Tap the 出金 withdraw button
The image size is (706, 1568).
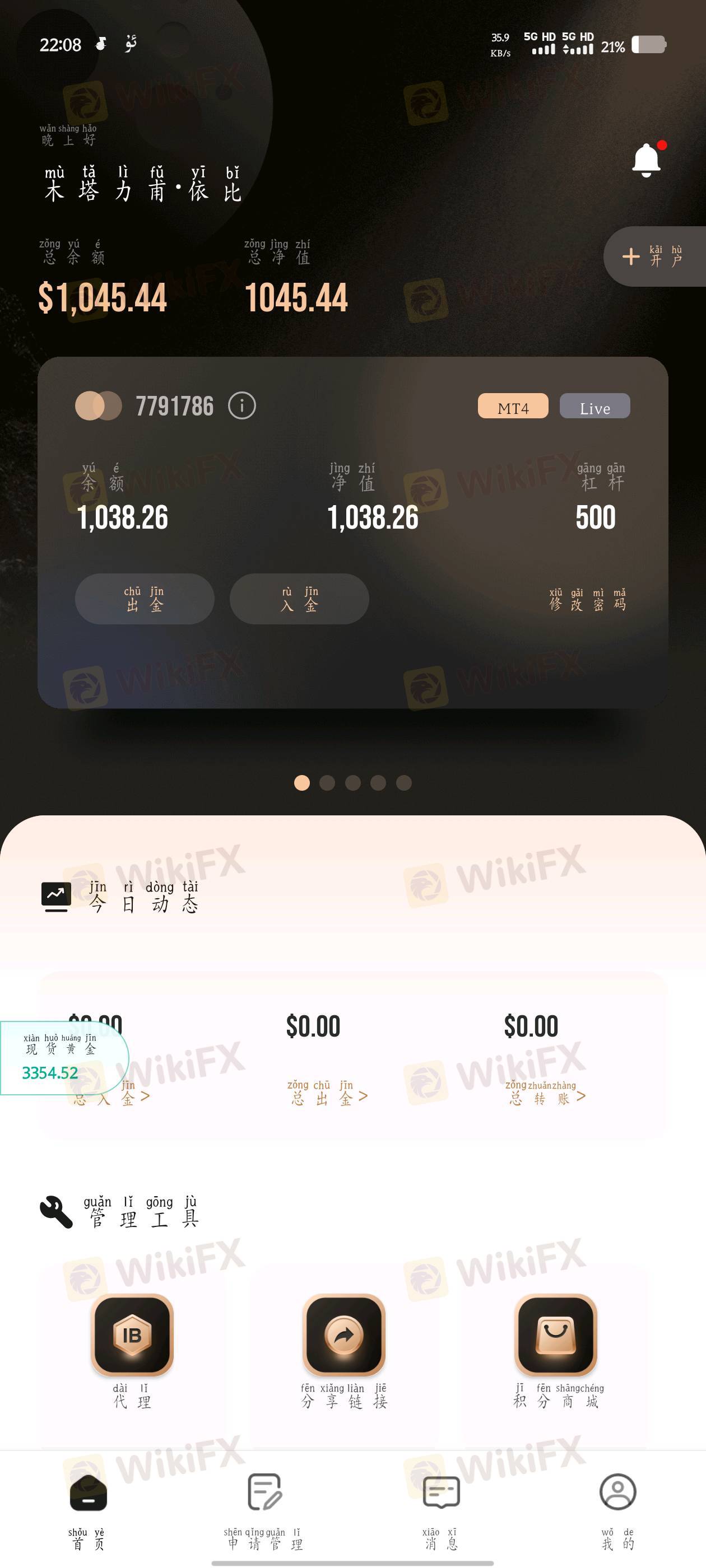pyautogui.click(x=145, y=598)
